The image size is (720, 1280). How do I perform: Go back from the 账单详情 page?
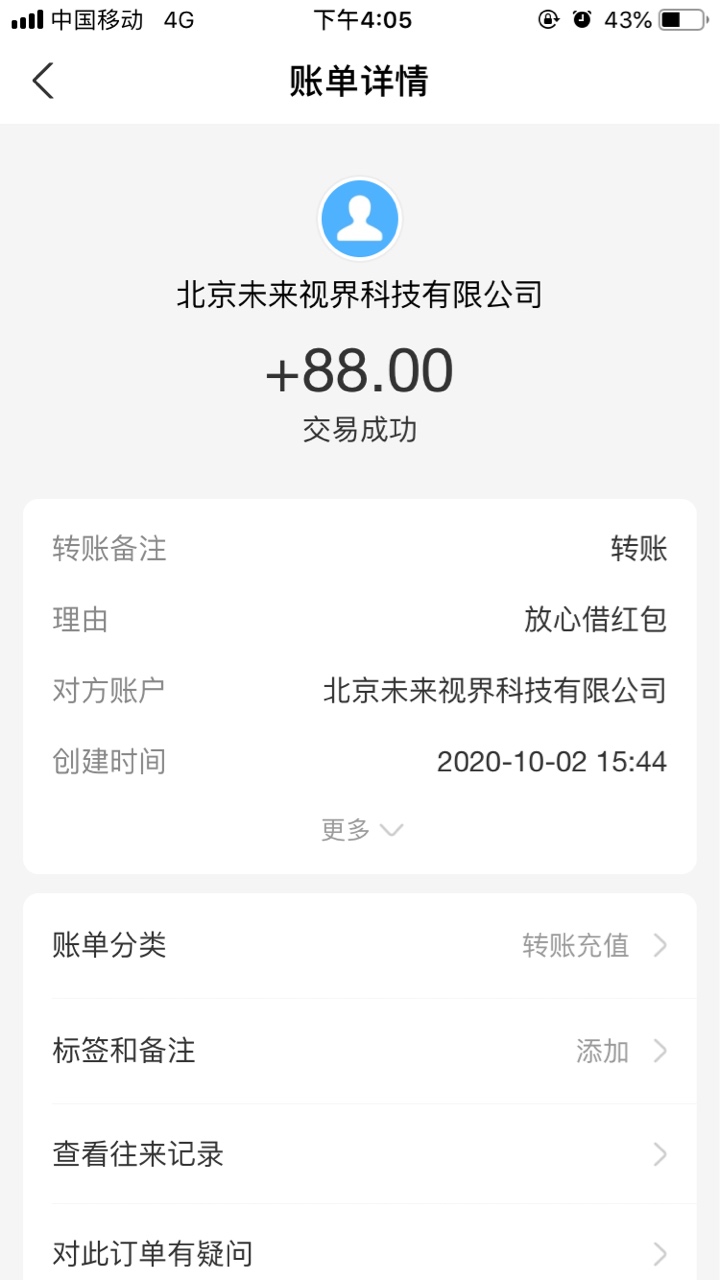[x=43, y=81]
